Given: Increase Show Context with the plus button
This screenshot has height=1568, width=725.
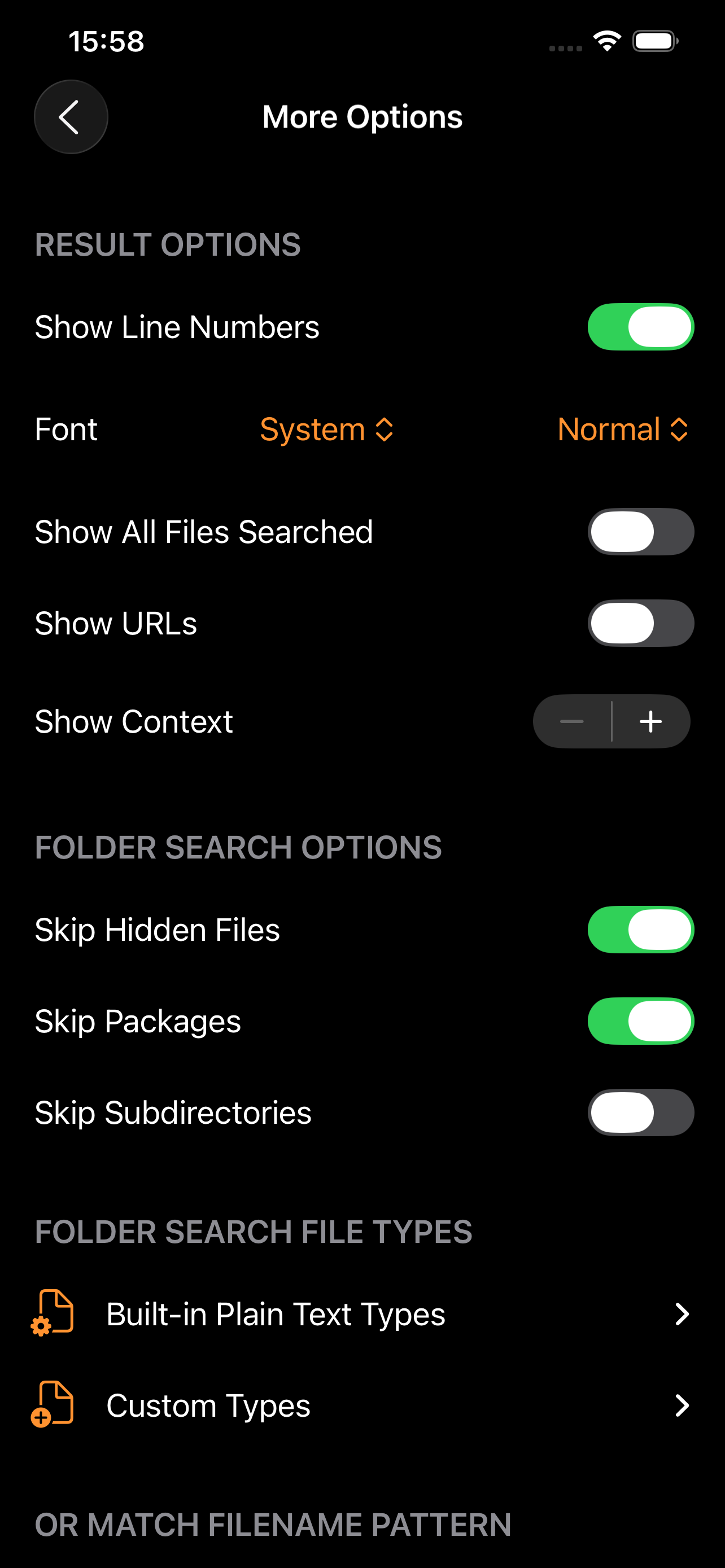Looking at the screenshot, I should click(650, 721).
